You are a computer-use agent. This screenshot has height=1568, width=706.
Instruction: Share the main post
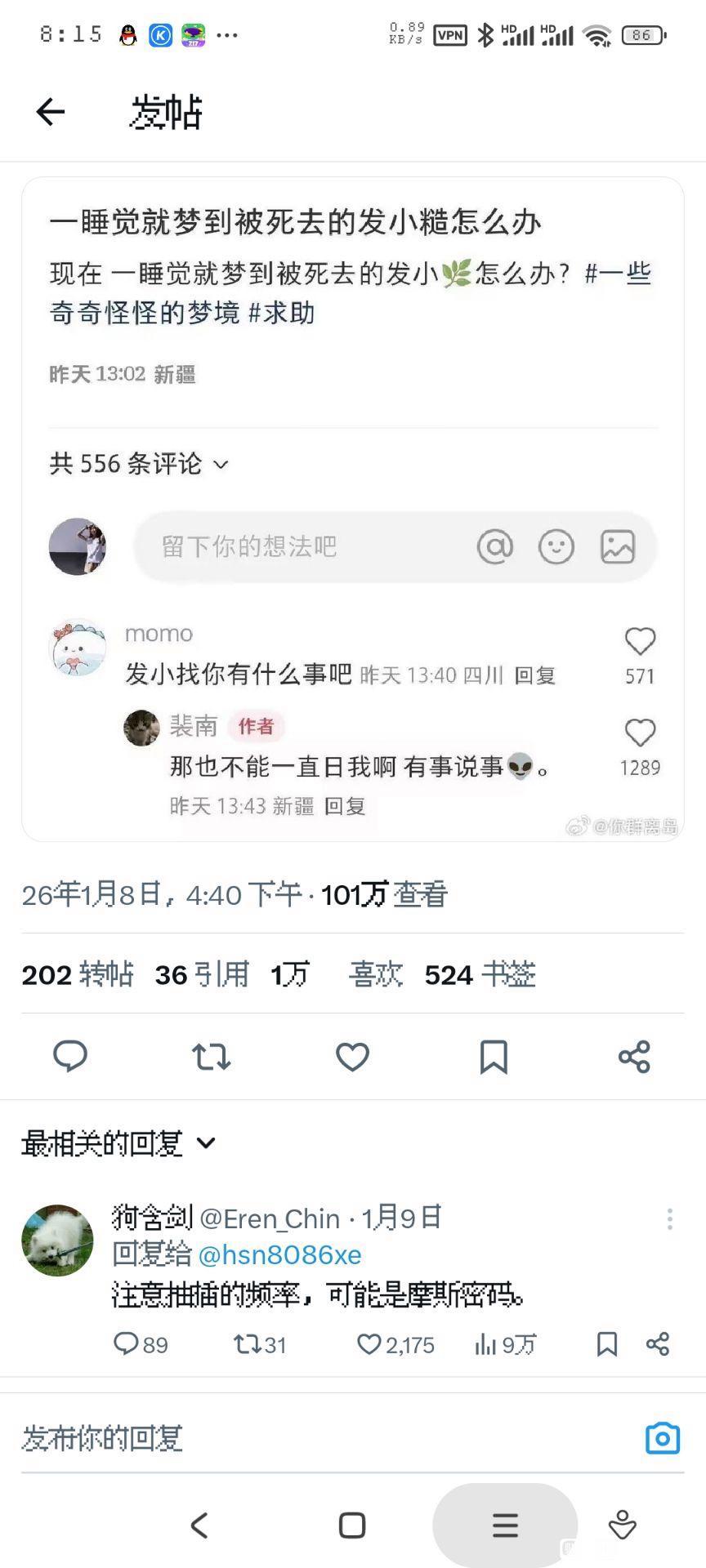coord(634,1056)
